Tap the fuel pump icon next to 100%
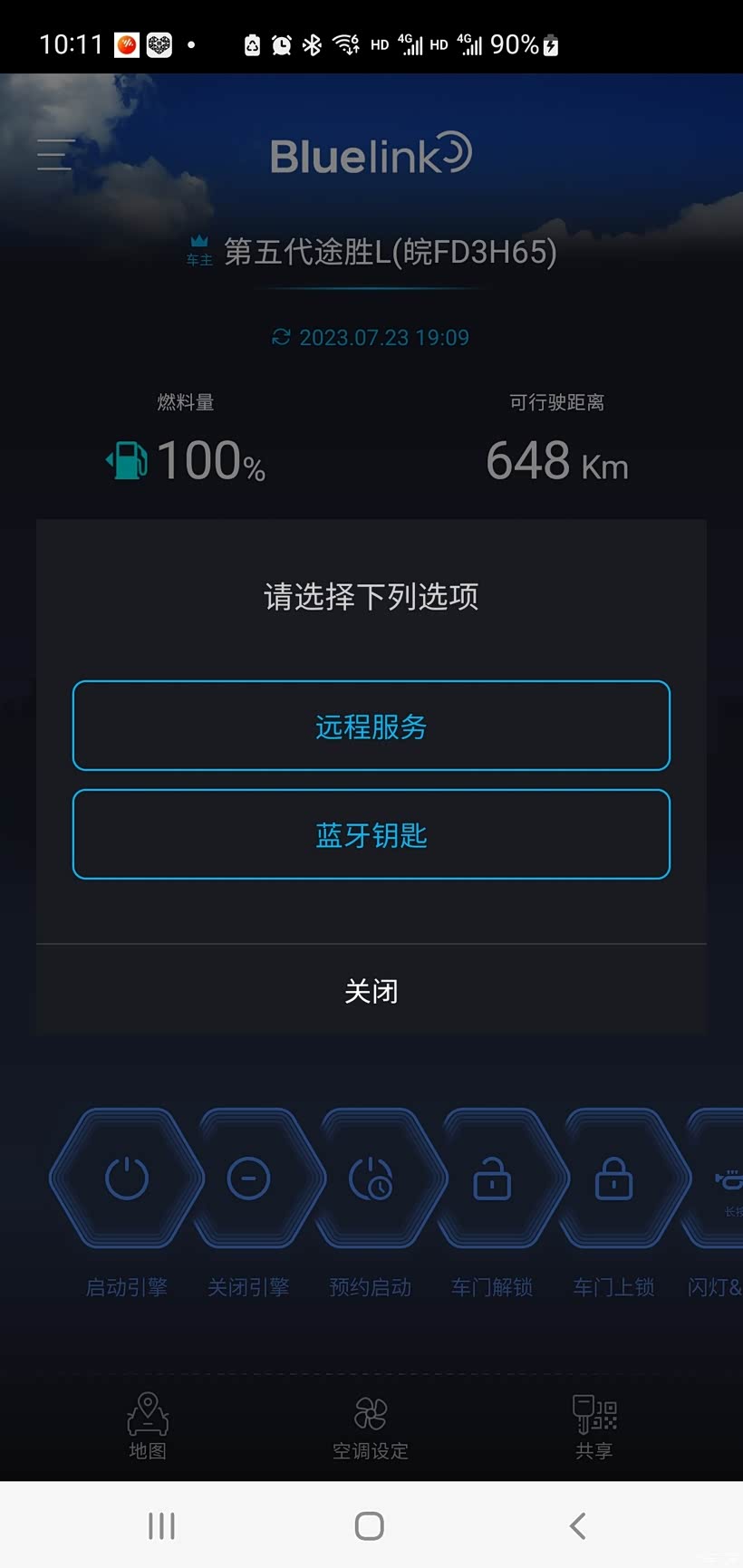Image resolution: width=743 pixels, height=1568 pixels. coord(129,460)
